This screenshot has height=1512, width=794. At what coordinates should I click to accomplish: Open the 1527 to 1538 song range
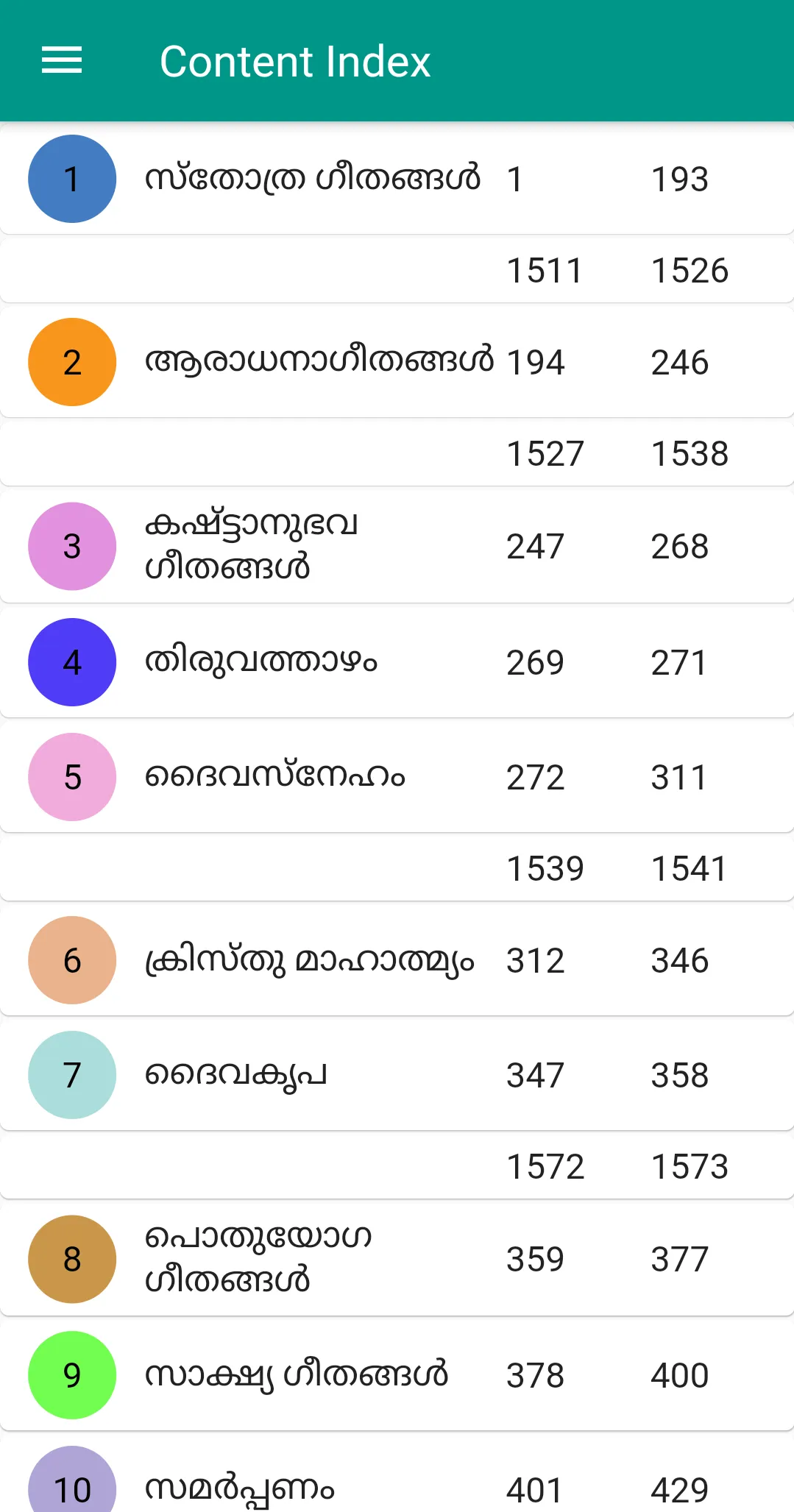coord(397,453)
